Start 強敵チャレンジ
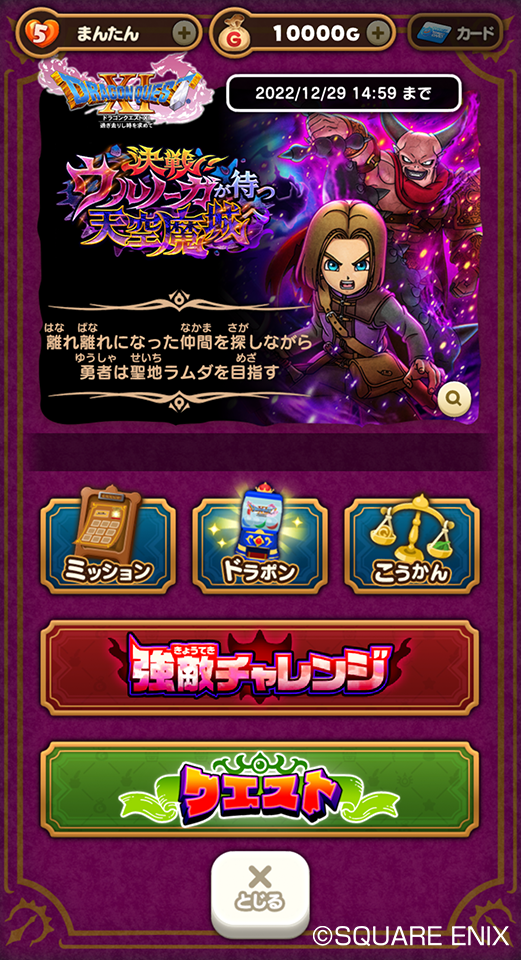This screenshot has height=960, width=521. 260,668
